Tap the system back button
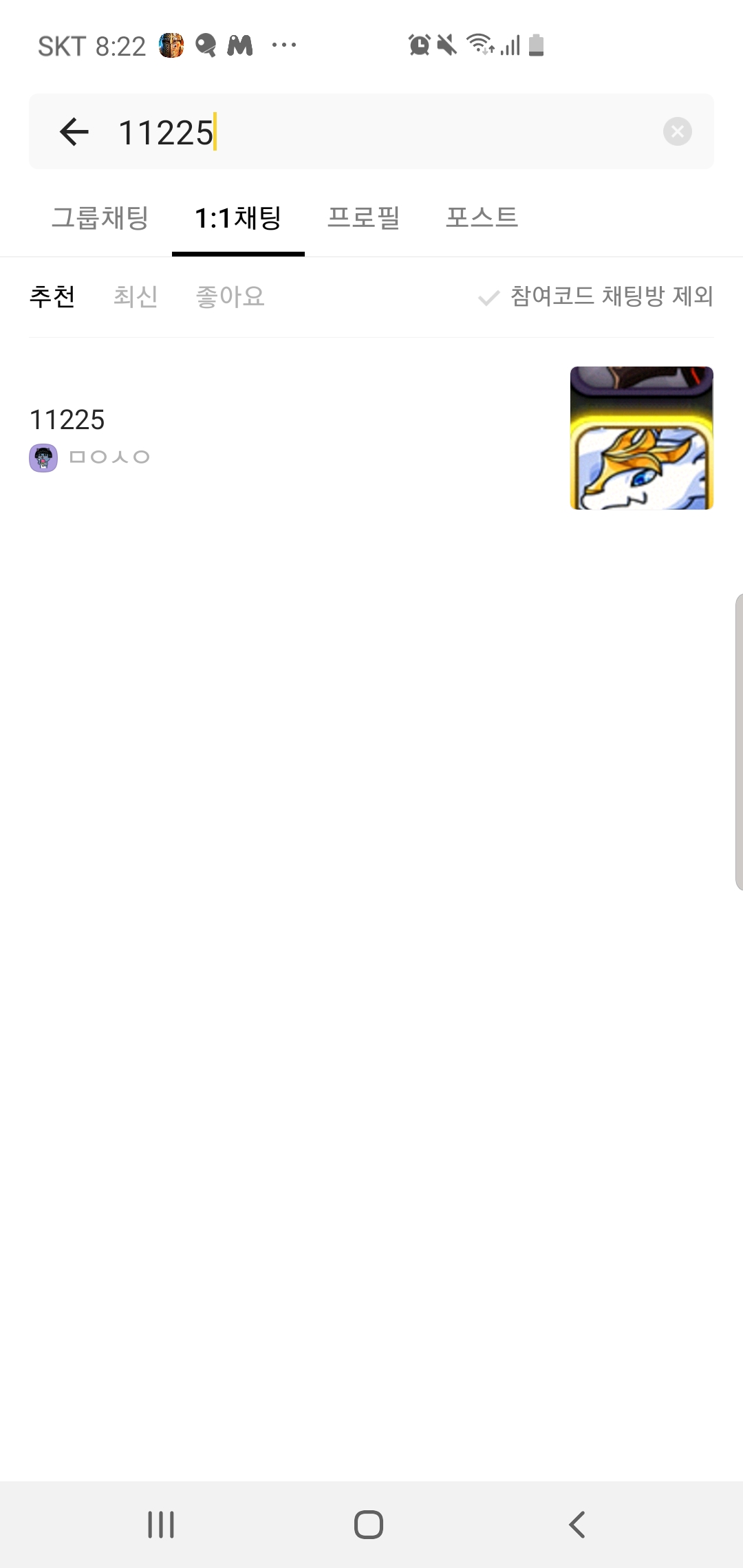The height and width of the screenshot is (1568, 743). point(577,1524)
